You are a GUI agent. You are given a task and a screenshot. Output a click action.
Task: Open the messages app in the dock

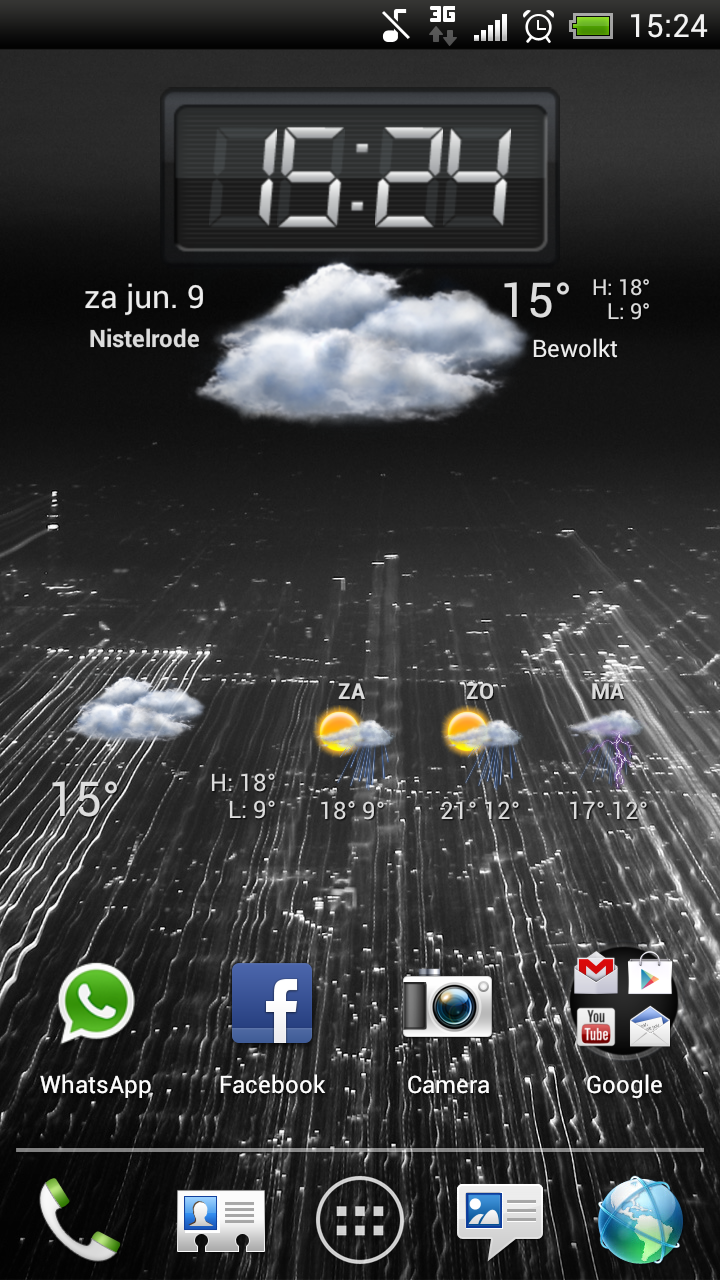(499, 1218)
